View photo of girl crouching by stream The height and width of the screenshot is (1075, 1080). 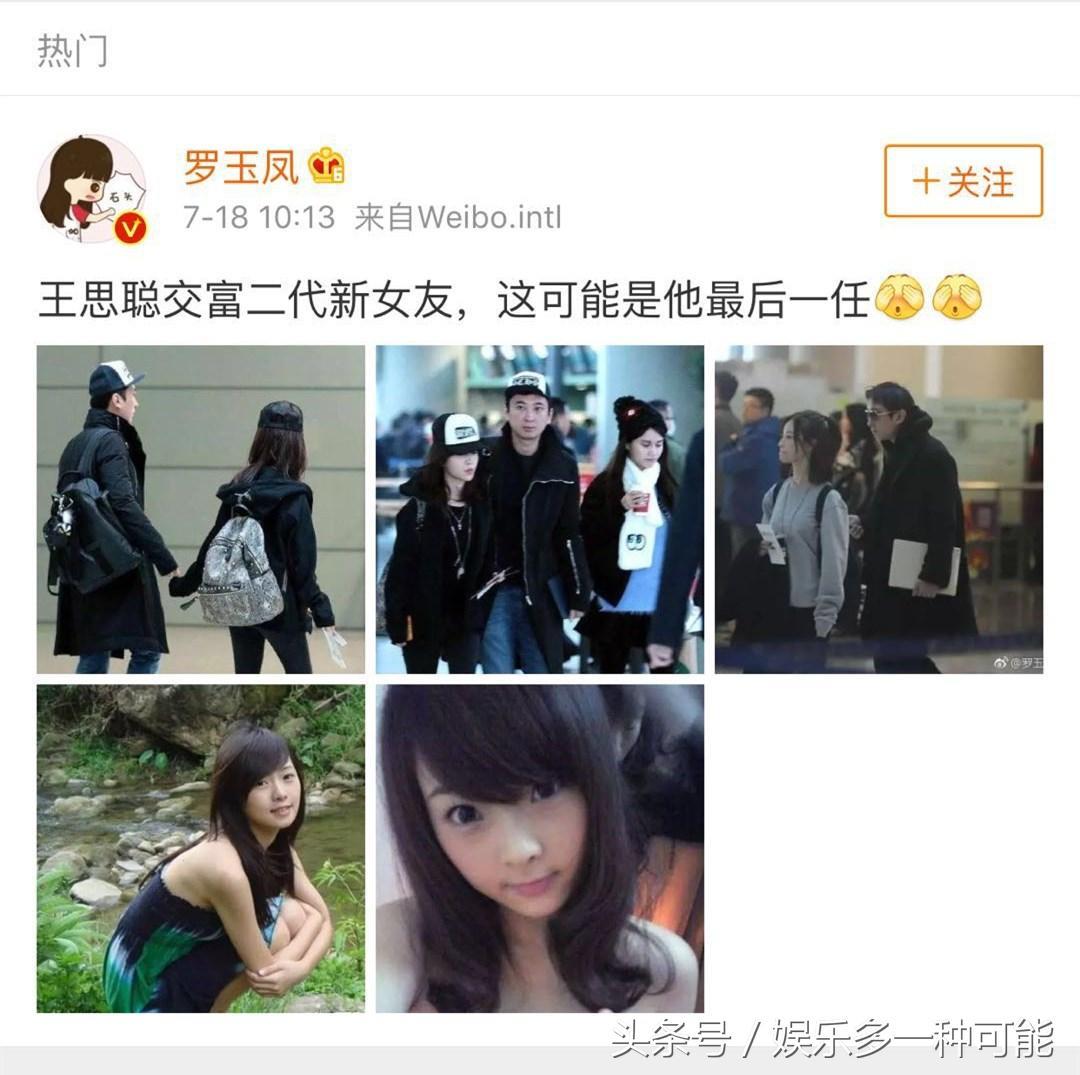pyautogui.click(x=201, y=848)
